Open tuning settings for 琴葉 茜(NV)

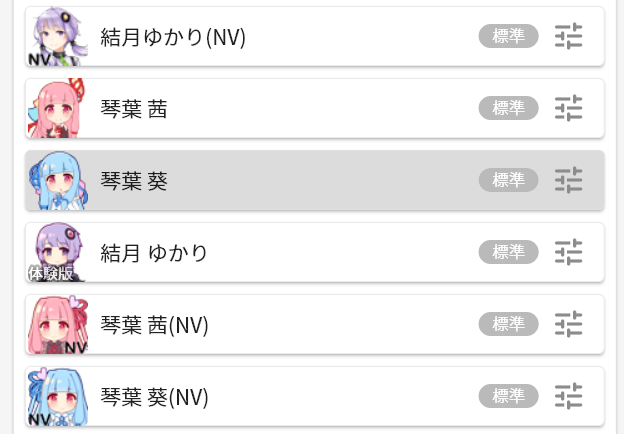tap(568, 325)
